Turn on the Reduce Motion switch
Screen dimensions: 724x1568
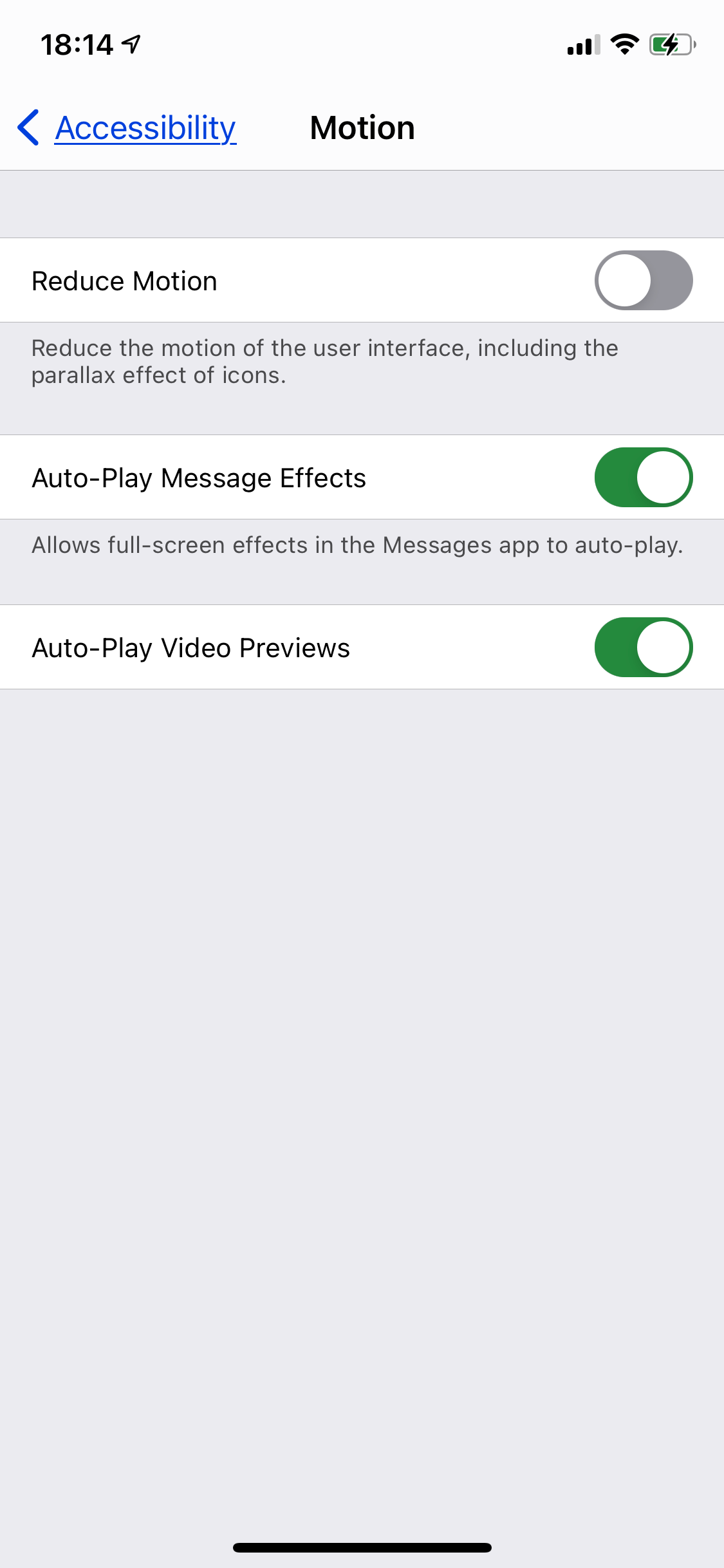(643, 281)
